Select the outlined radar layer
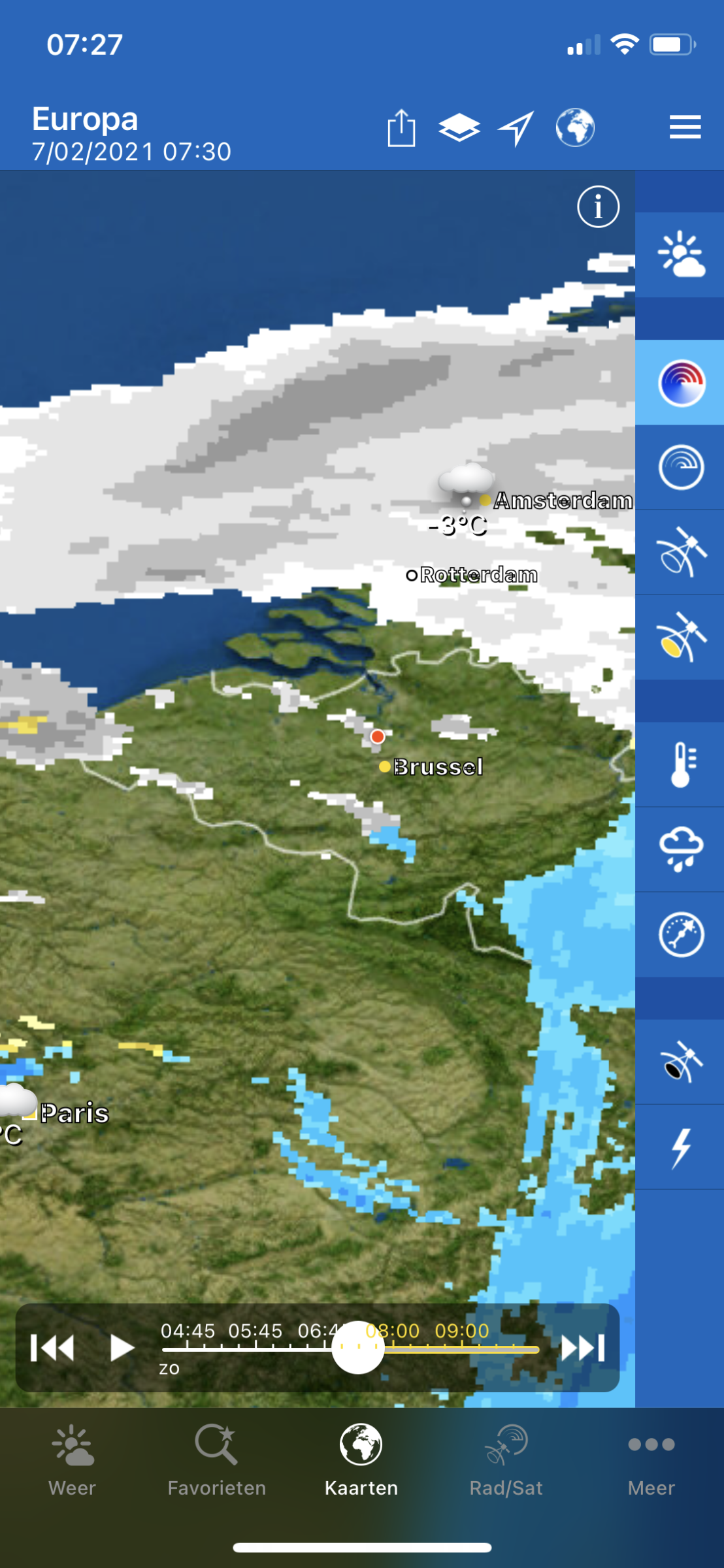Image resolution: width=724 pixels, height=1568 pixels. pyautogui.click(x=680, y=468)
